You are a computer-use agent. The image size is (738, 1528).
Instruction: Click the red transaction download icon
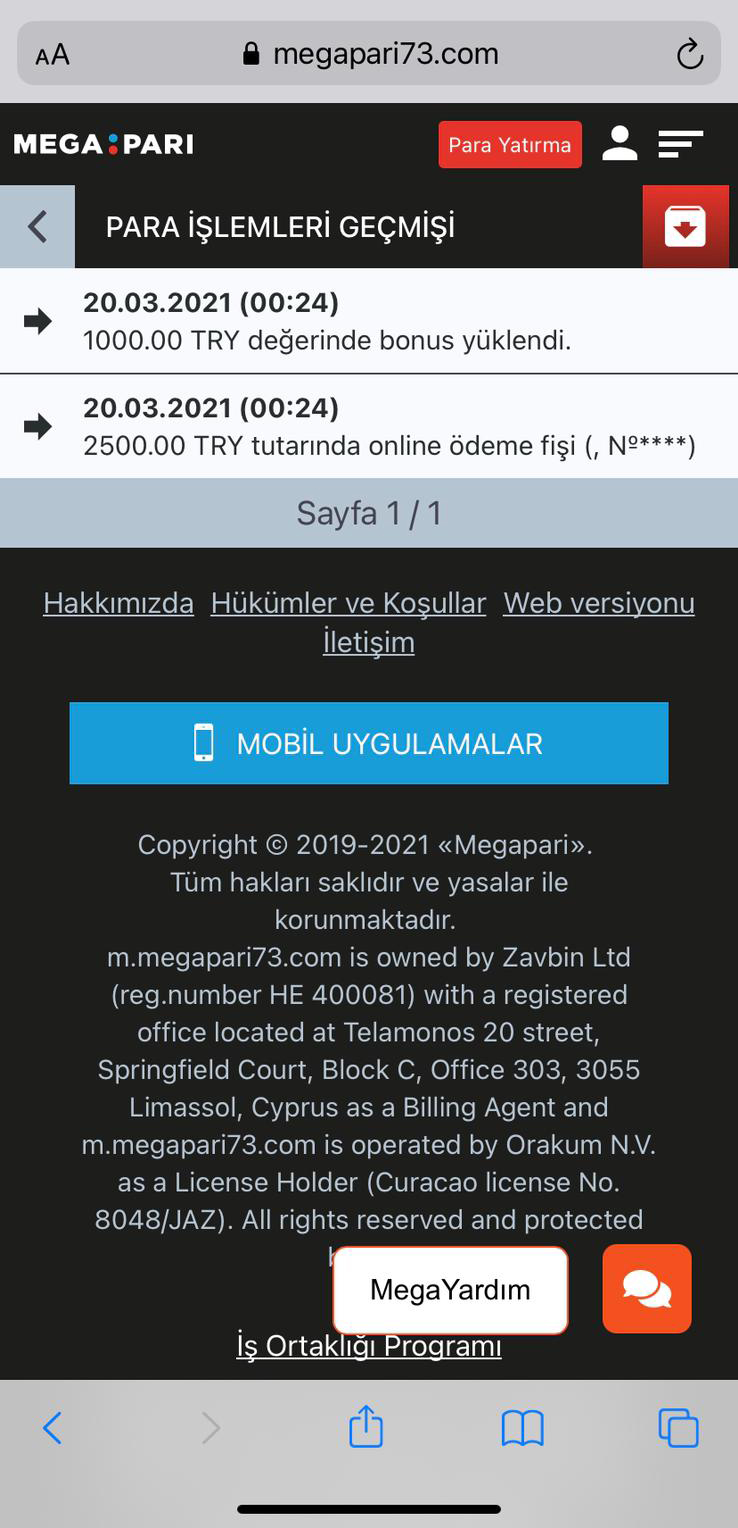click(x=686, y=227)
